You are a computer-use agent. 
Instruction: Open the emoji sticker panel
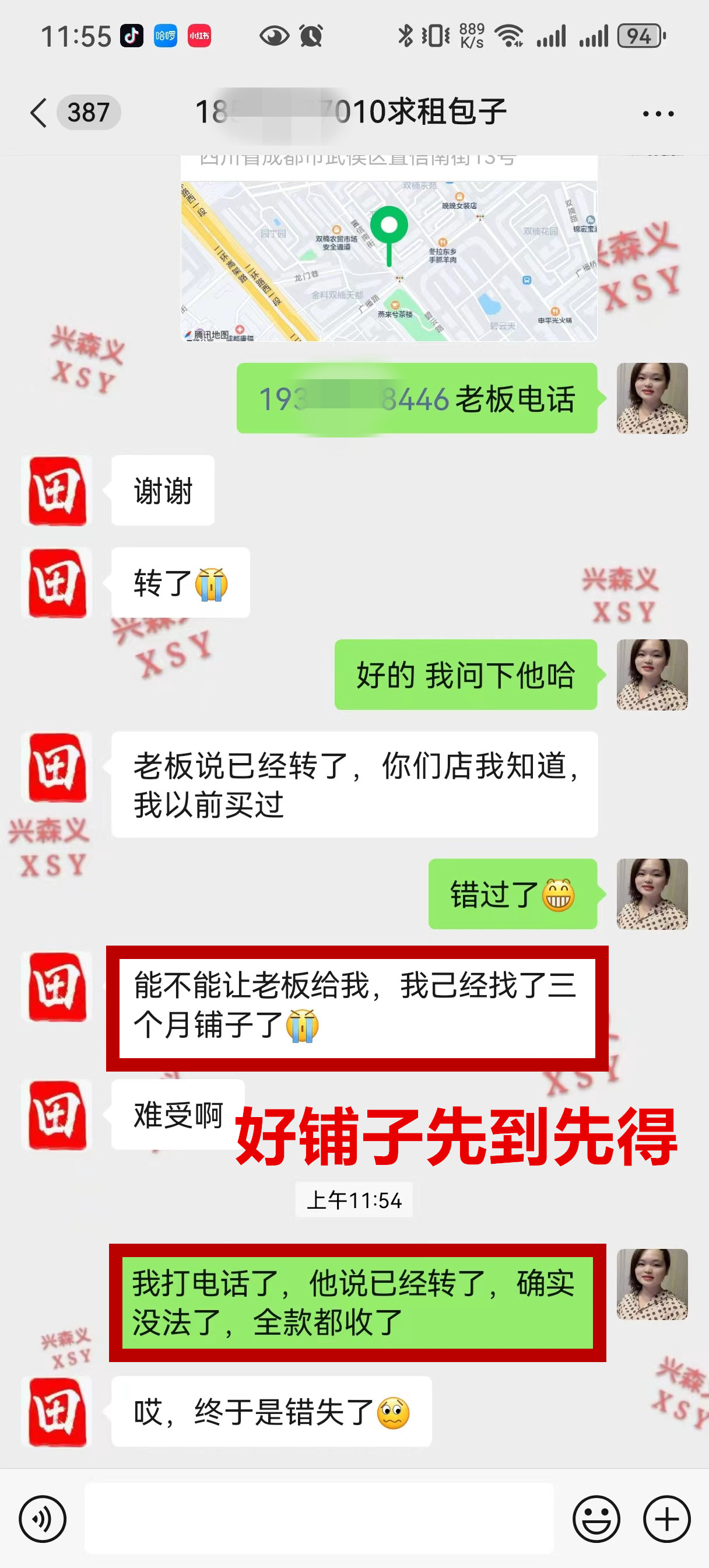click(596, 1518)
